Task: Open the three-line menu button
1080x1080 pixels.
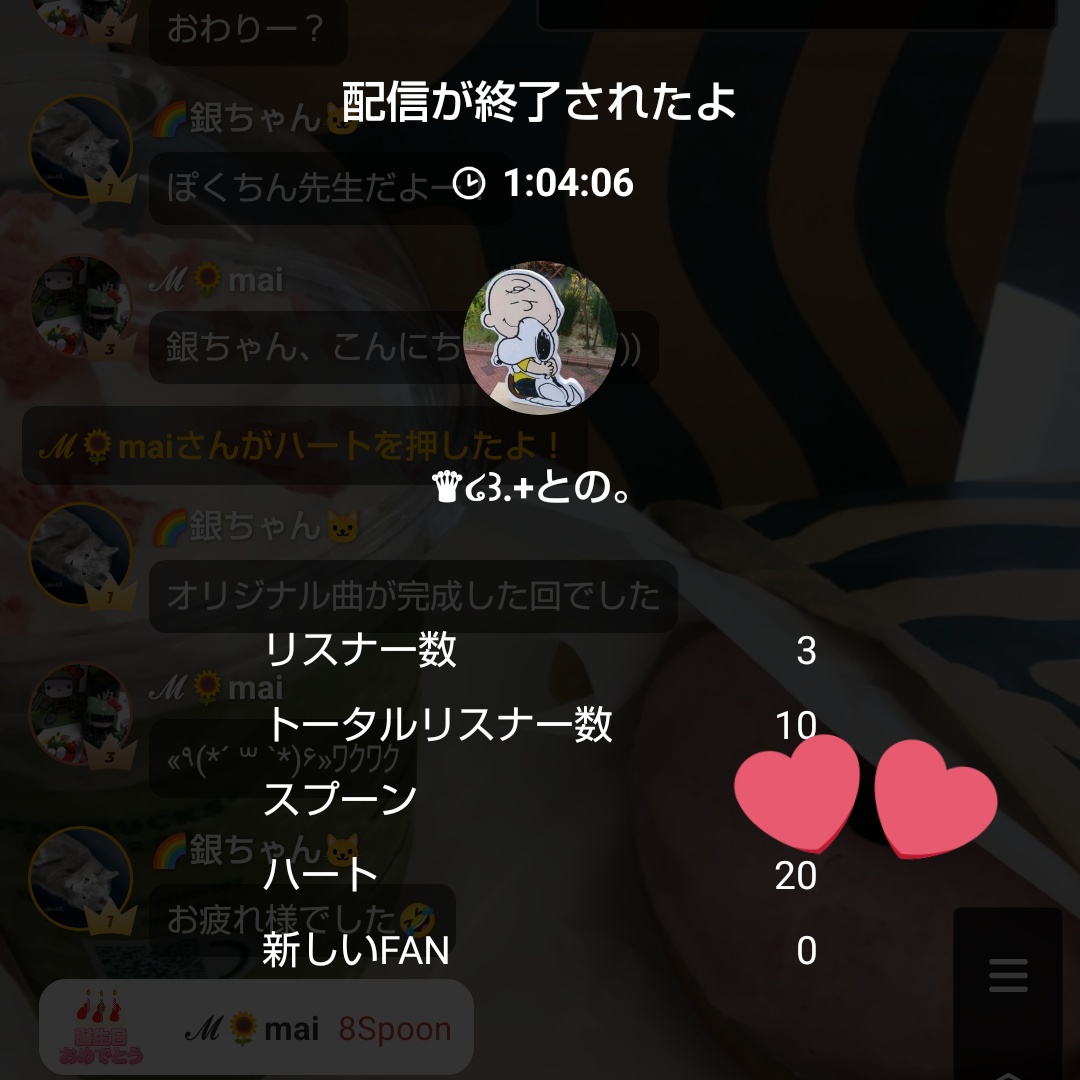Action: pos(1007,975)
